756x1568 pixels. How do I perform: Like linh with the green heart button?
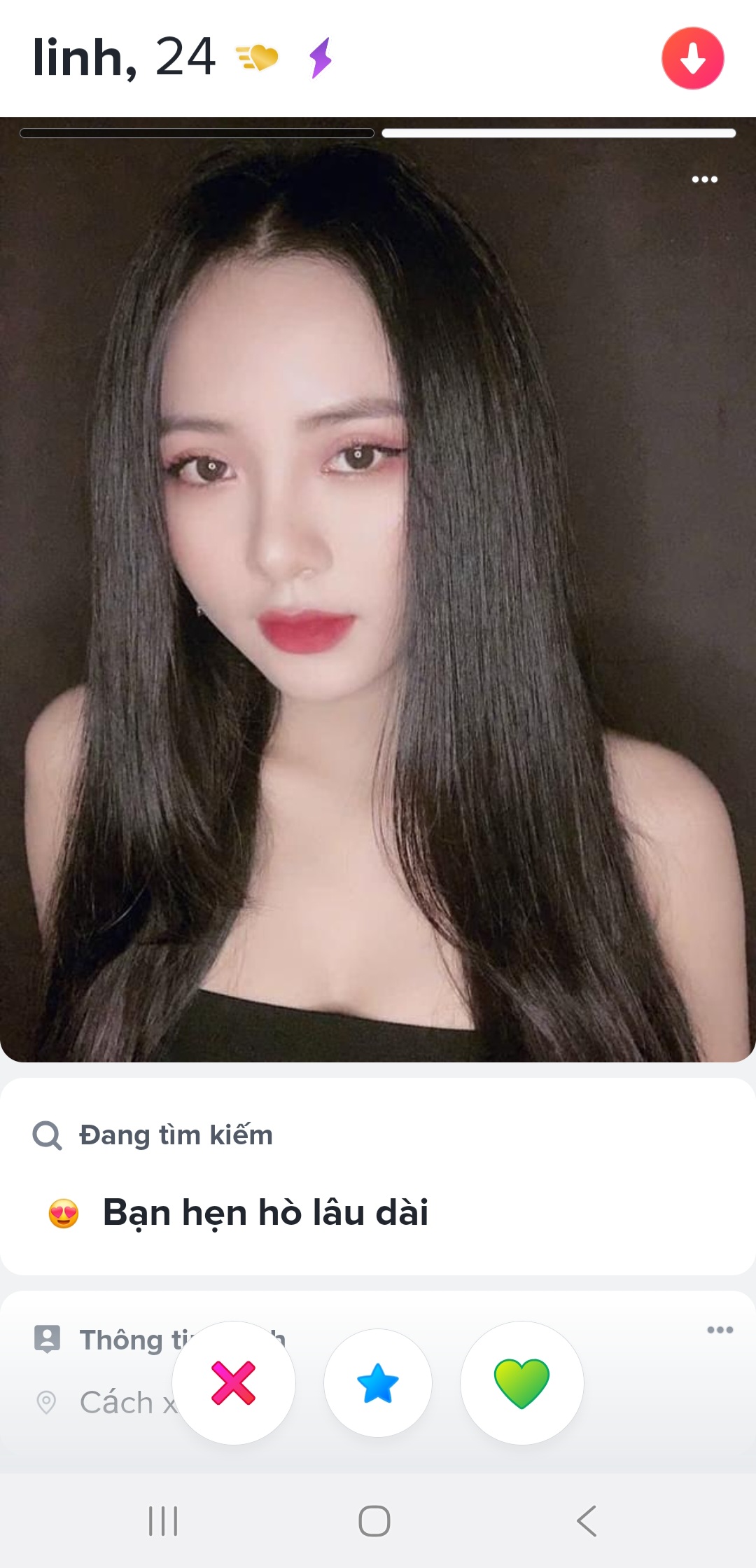click(522, 1382)
